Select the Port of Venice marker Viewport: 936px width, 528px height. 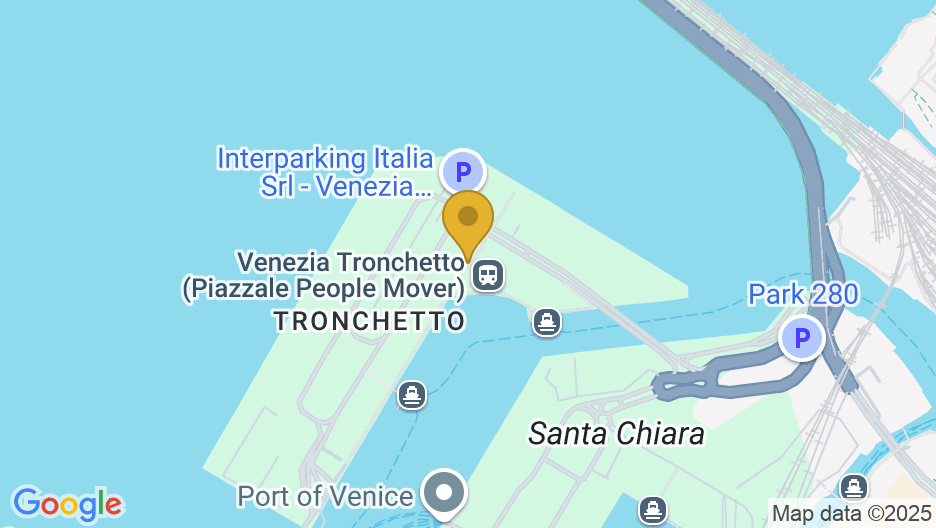click(x=443, y=493)
